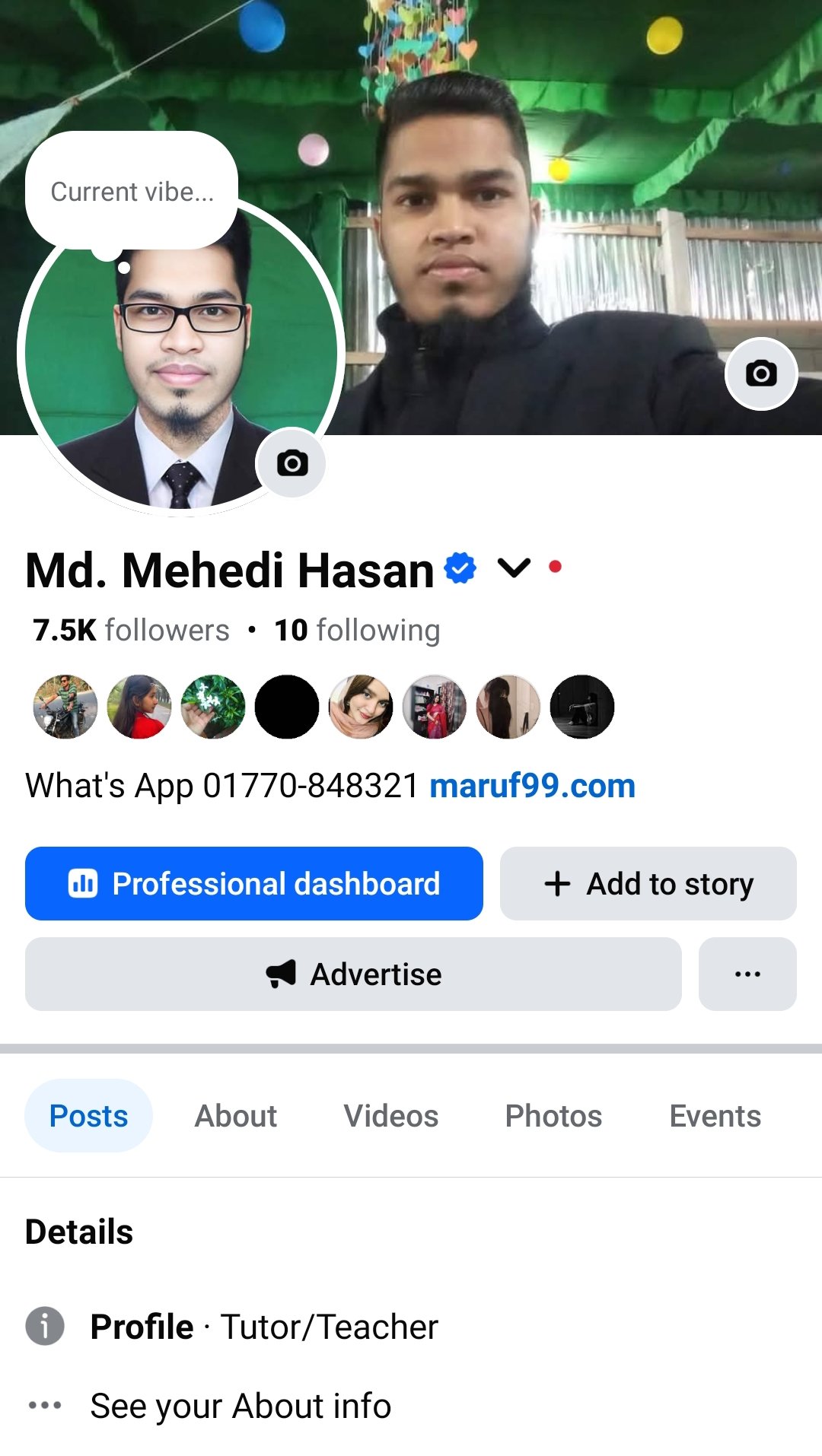View the 10 following list
822x1456 pixels.
(357, 630)
